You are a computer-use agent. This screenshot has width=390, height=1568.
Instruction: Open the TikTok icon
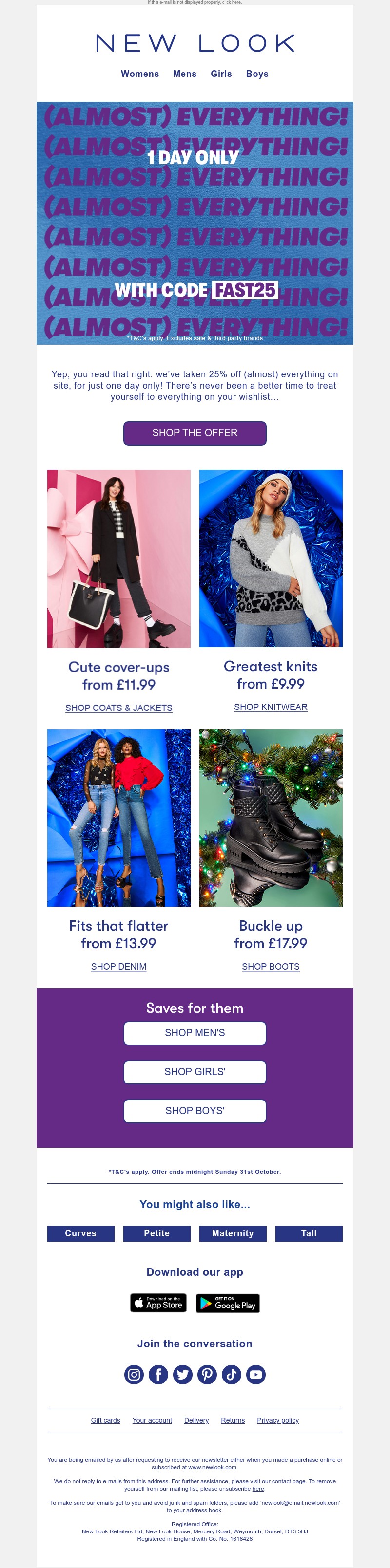(232, 1374)
